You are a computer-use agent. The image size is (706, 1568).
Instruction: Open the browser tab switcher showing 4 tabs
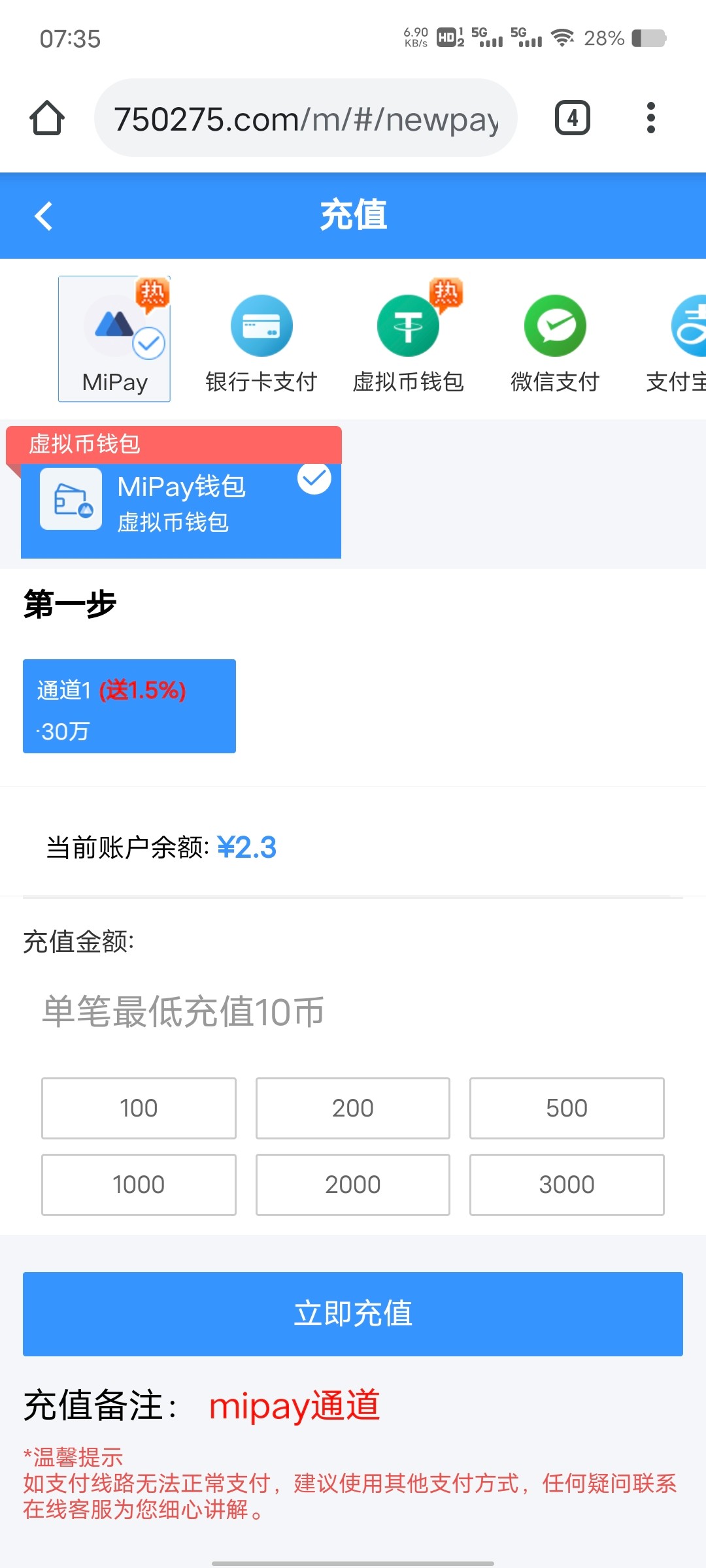click(572, 118)
